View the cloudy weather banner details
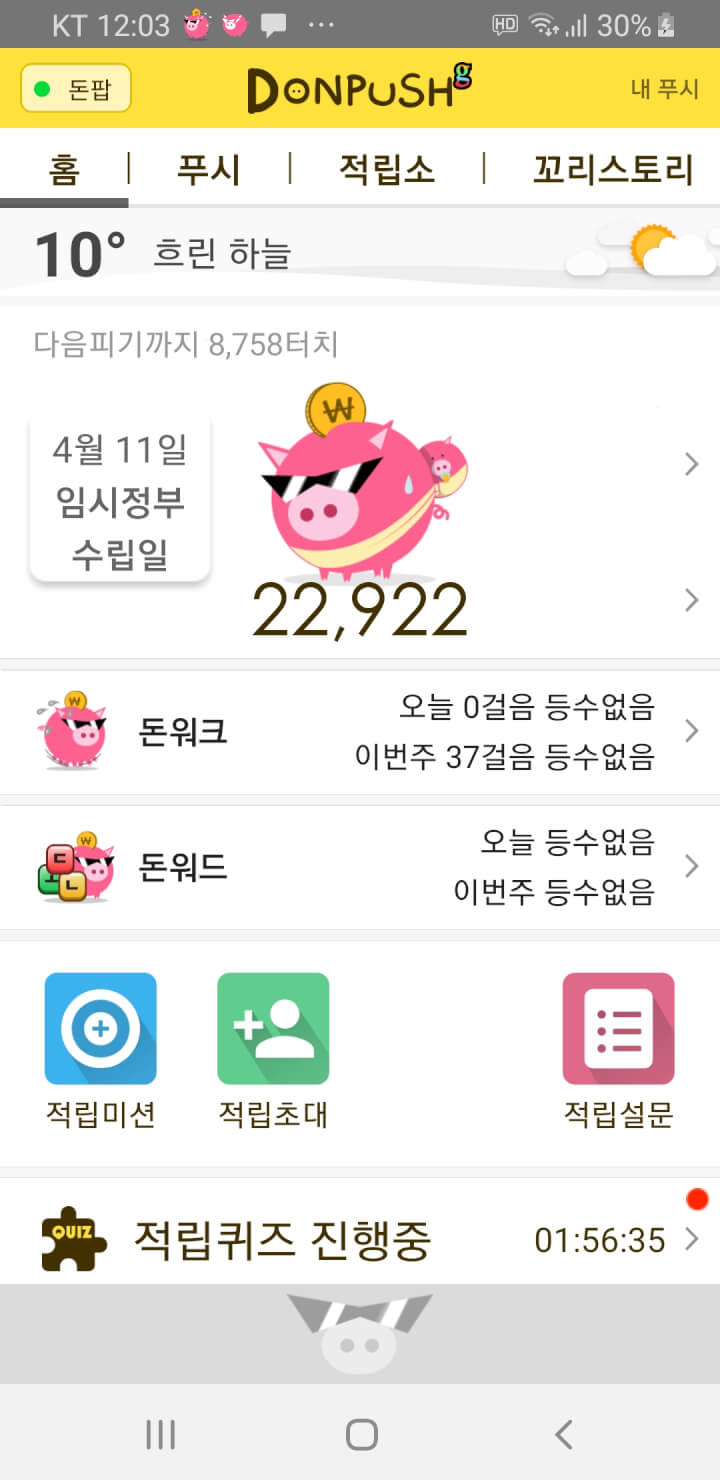The image size is (720, 1480). click(x=360, y=252)
